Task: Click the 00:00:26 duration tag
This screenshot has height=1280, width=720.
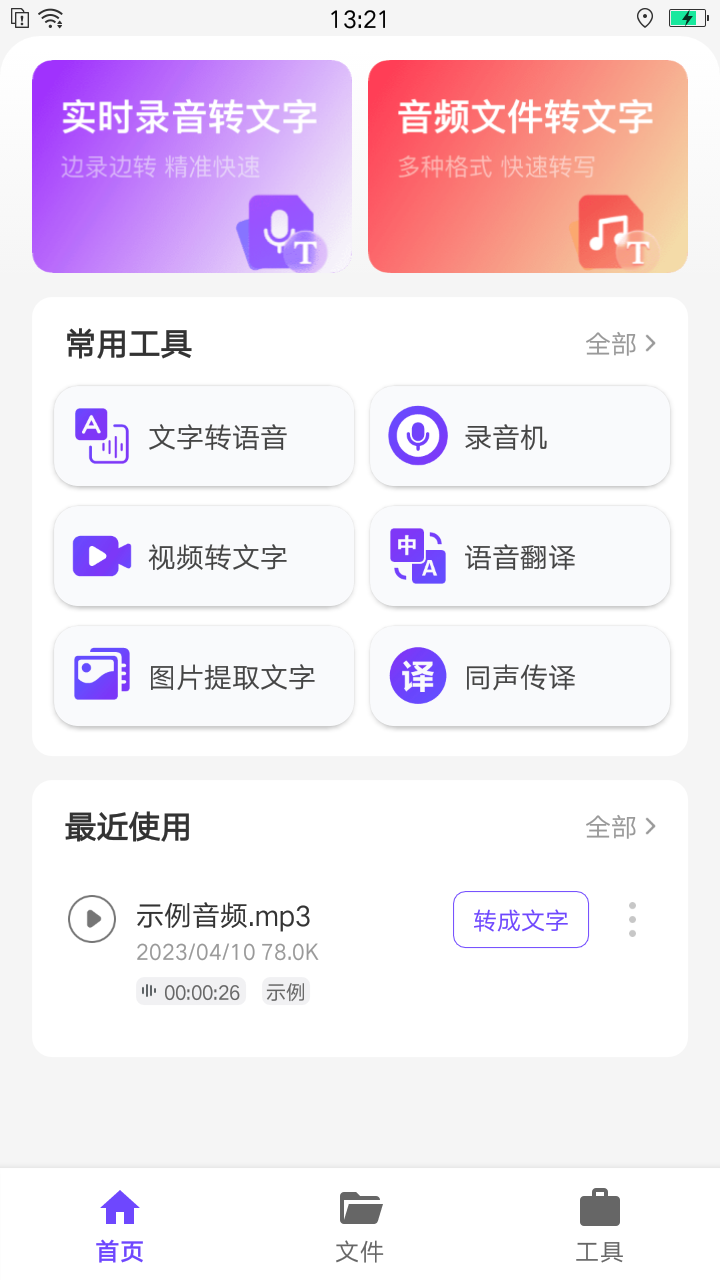Action: point(190,991)
